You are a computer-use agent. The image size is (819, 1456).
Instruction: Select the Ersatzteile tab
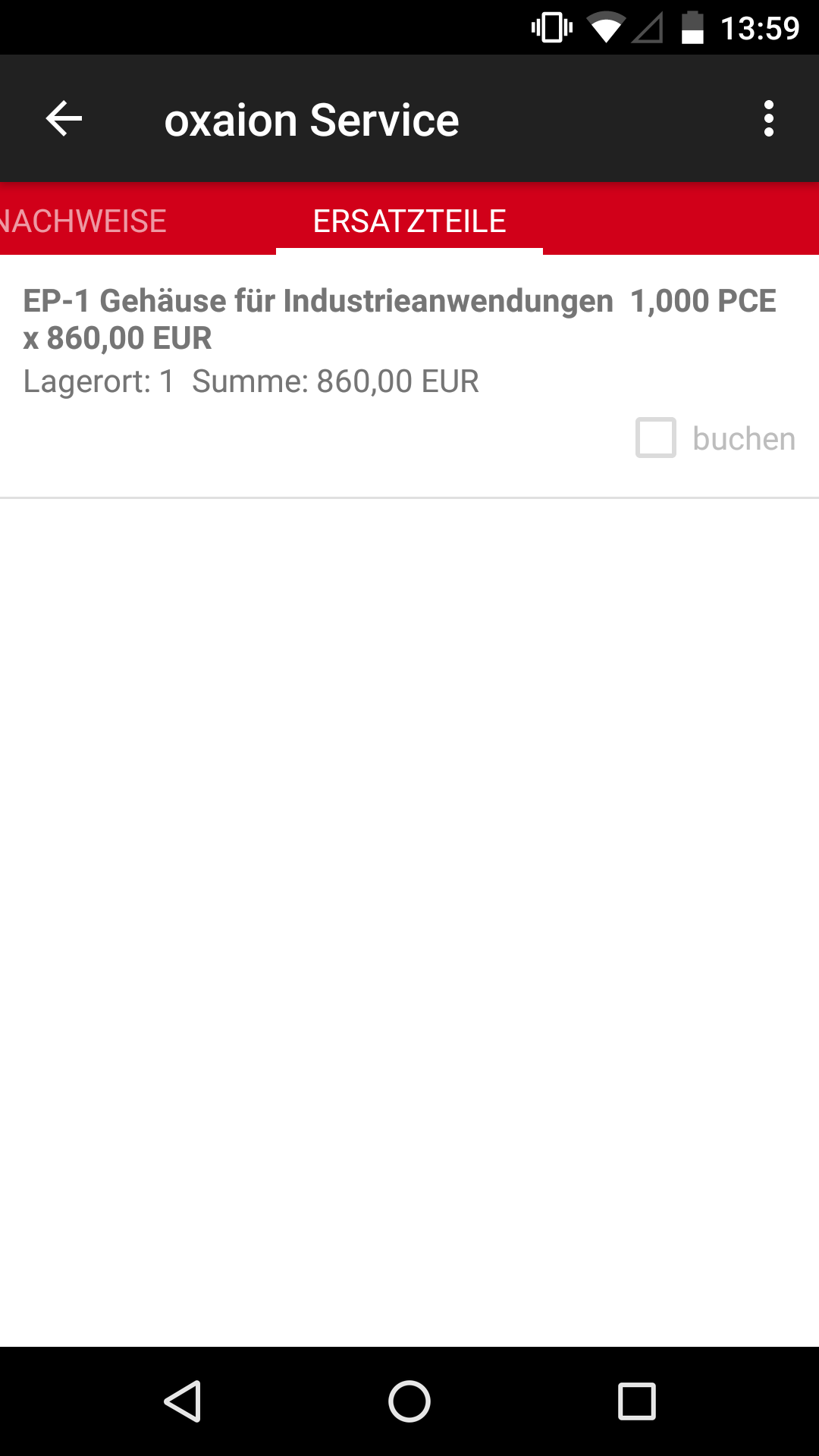click(x=409, y=221)
